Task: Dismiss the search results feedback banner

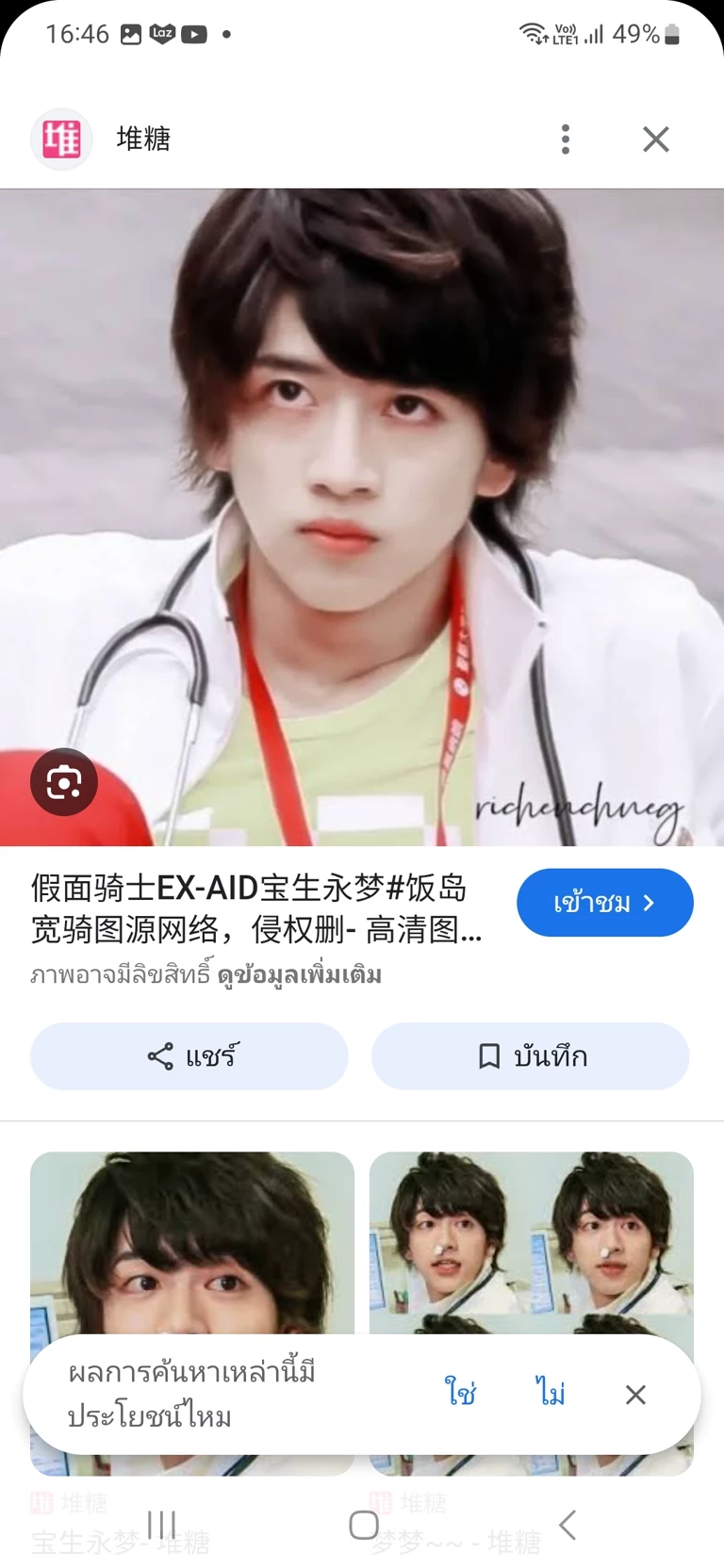Action: tap(635, 1395)
